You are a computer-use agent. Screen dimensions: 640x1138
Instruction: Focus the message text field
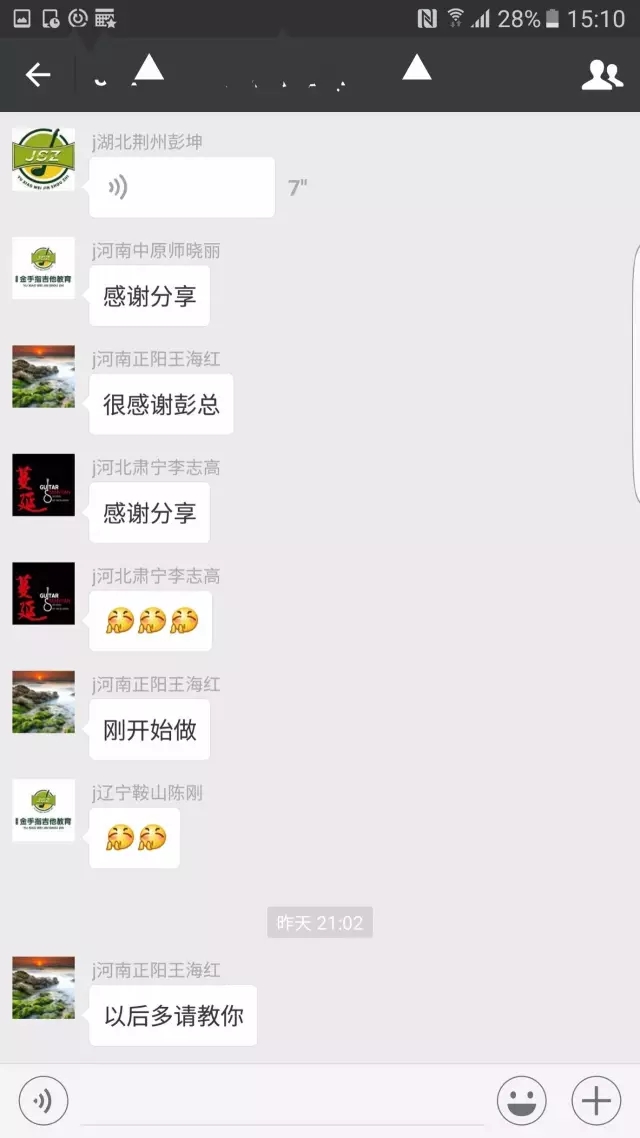(x=282, y=1101)
